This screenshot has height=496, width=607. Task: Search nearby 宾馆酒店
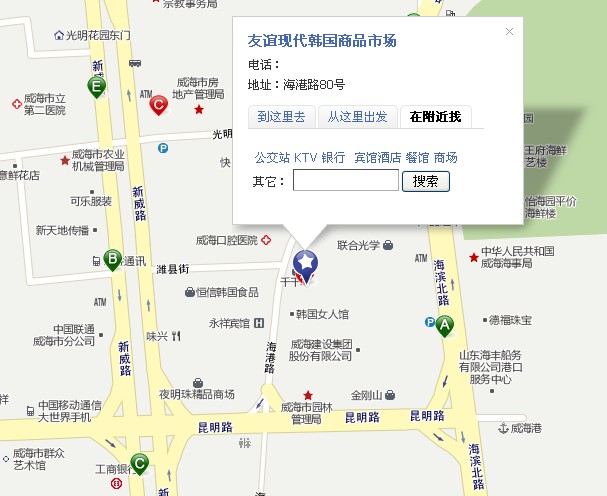377,158
